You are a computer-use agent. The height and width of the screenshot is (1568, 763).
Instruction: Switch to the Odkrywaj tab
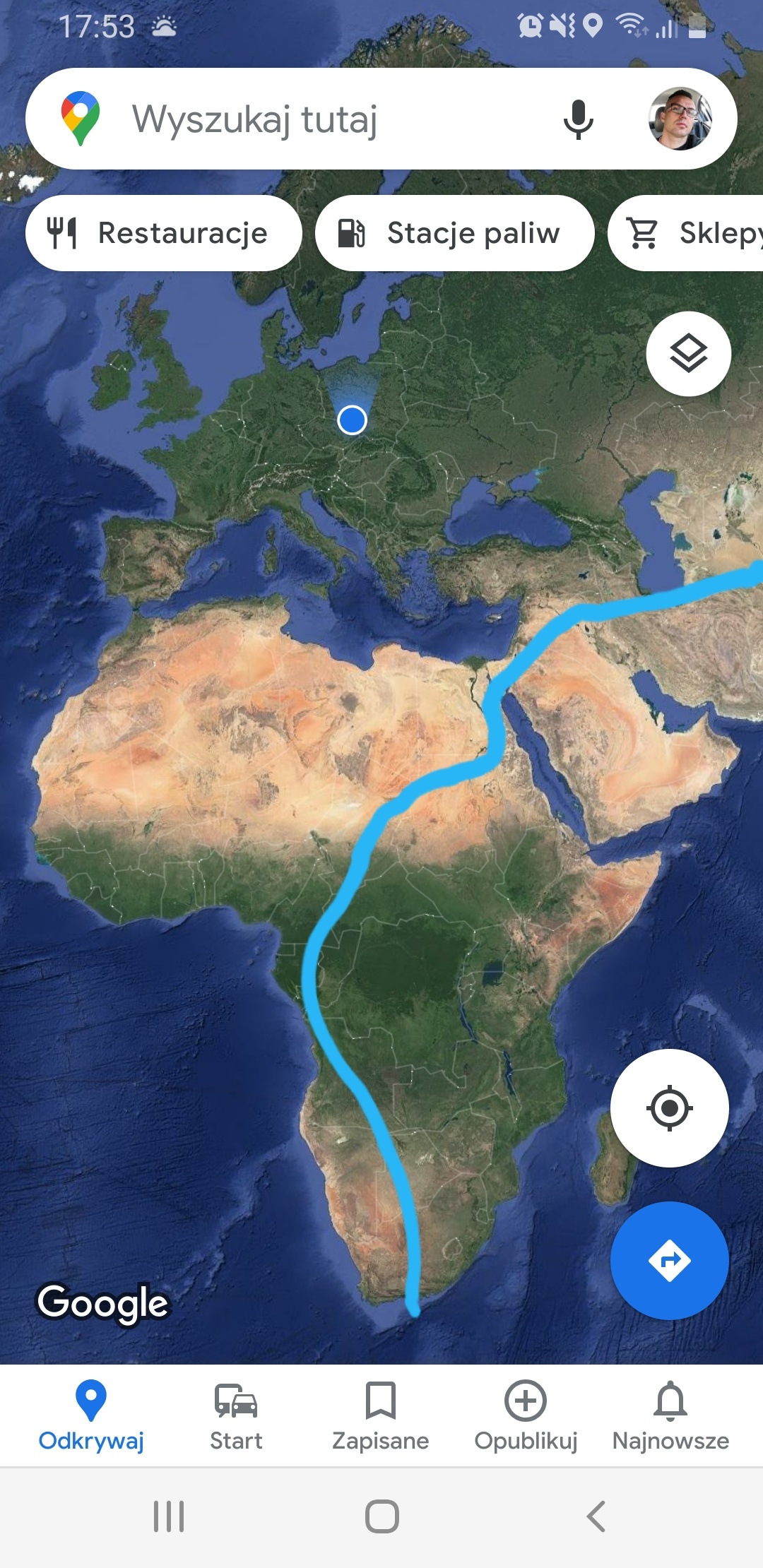click(91, 1415)
